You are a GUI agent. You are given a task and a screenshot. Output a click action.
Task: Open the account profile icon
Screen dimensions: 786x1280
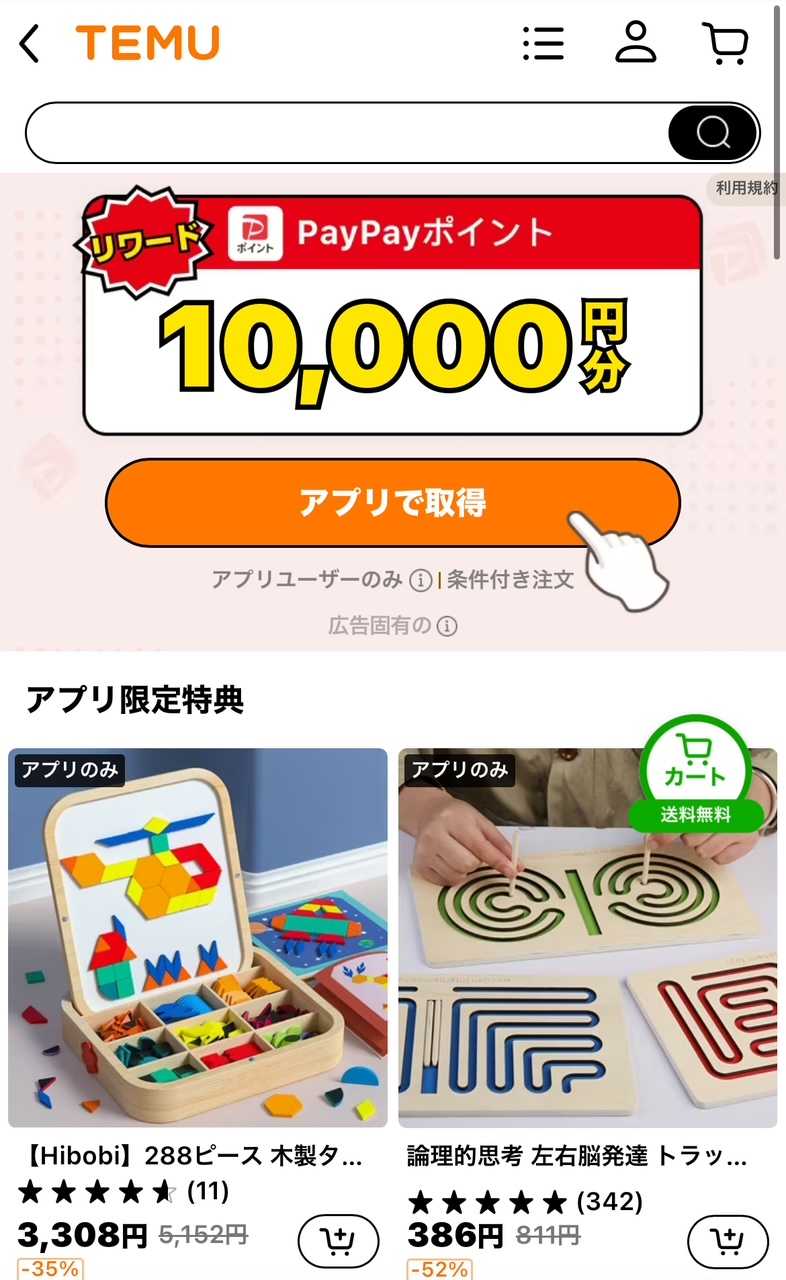635,43
